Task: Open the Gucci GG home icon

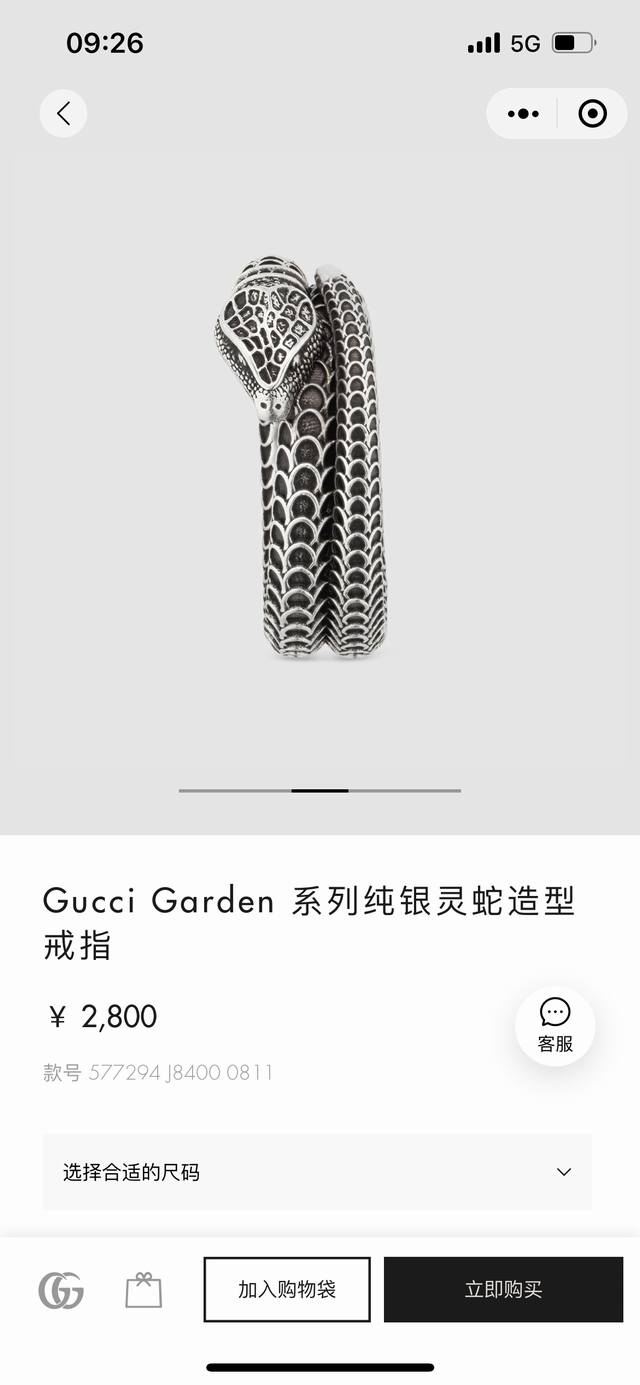Action: click(x=61, y=1290)
